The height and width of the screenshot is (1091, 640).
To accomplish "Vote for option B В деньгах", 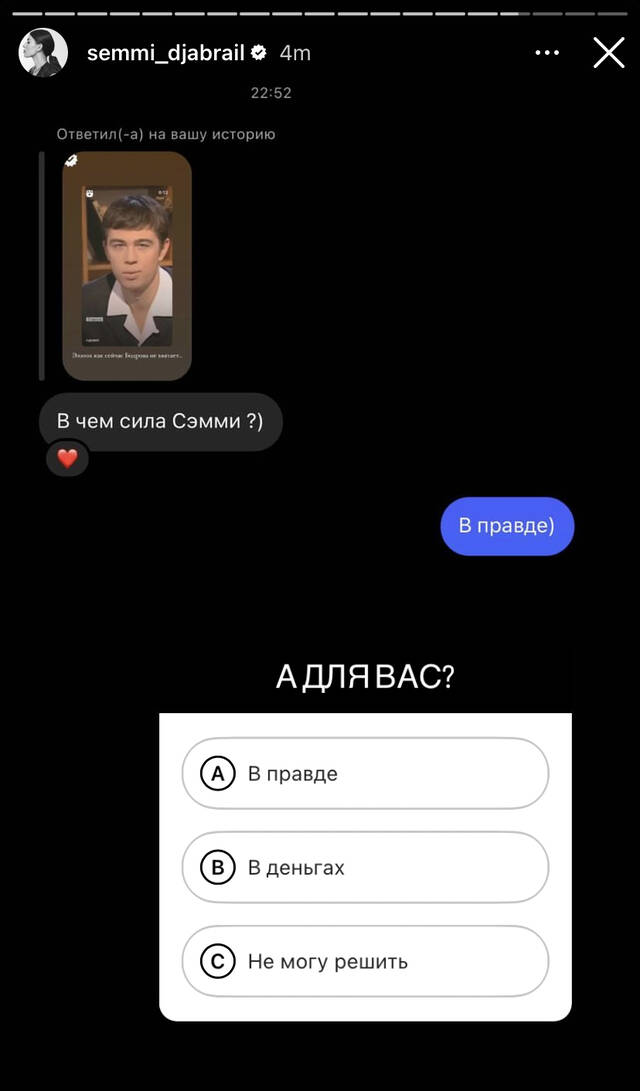I will tap(365, 867).
